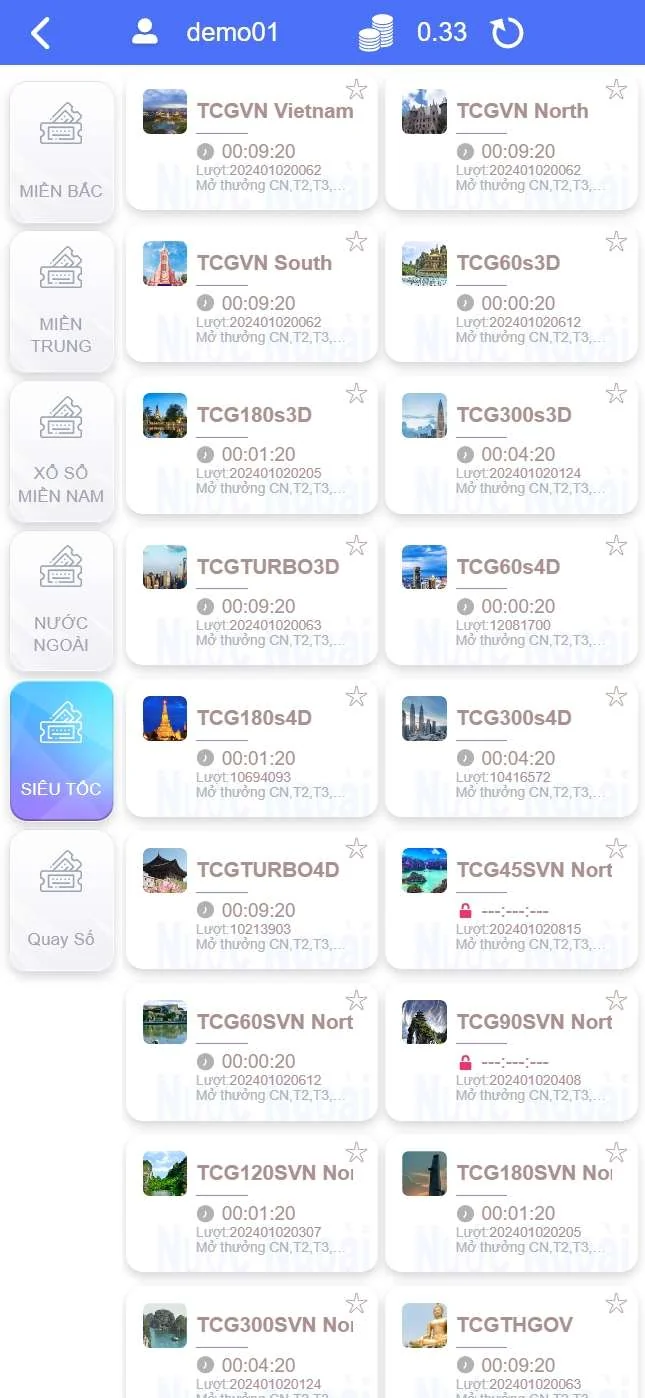Open the XỔ SỐ MIỀN NAM category
The image size is (645, 1398).
point(62,452)
